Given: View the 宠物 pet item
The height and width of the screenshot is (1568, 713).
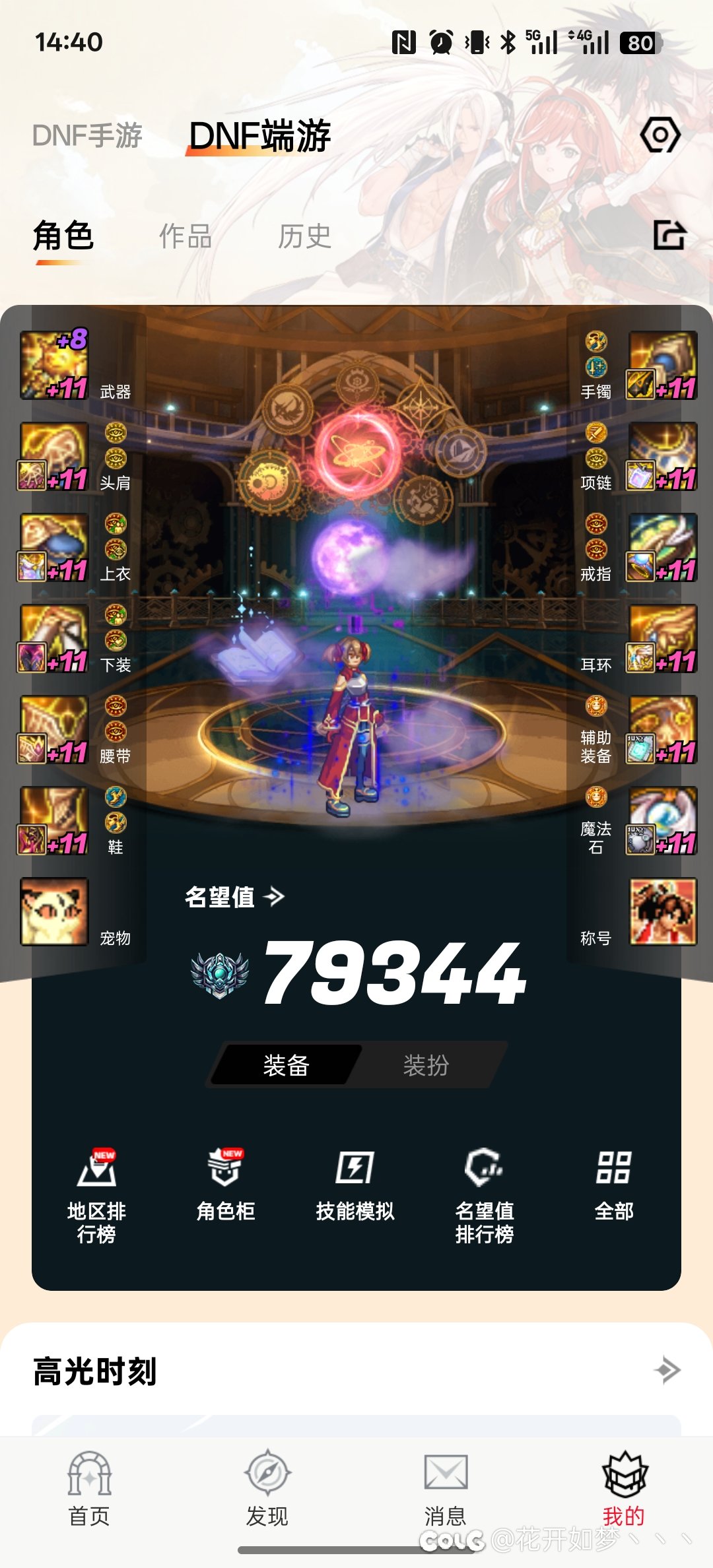Looking at the screenshot, I should tap(54, 911).
